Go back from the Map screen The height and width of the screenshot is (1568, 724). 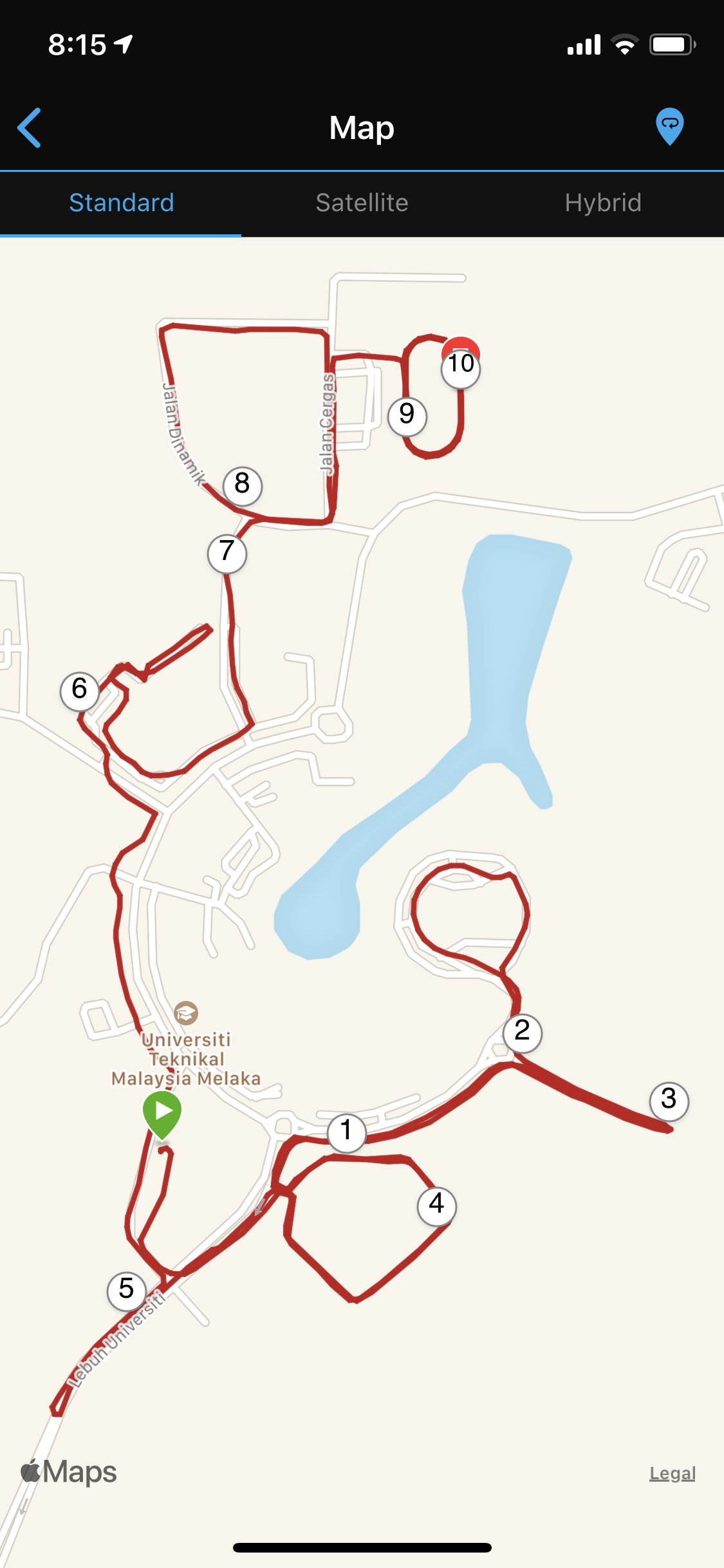click(30, 128)
